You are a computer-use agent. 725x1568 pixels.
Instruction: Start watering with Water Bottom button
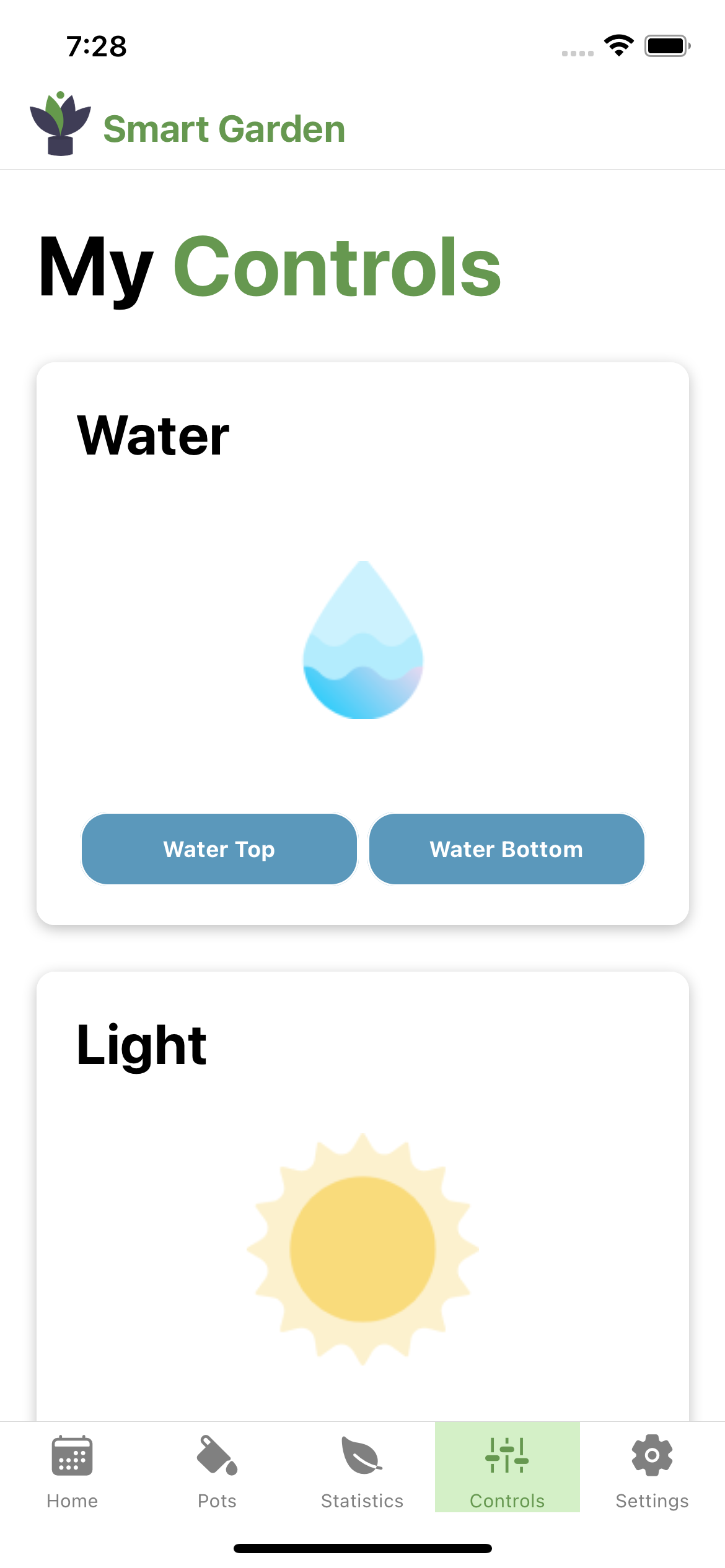[x=506, y=849]
